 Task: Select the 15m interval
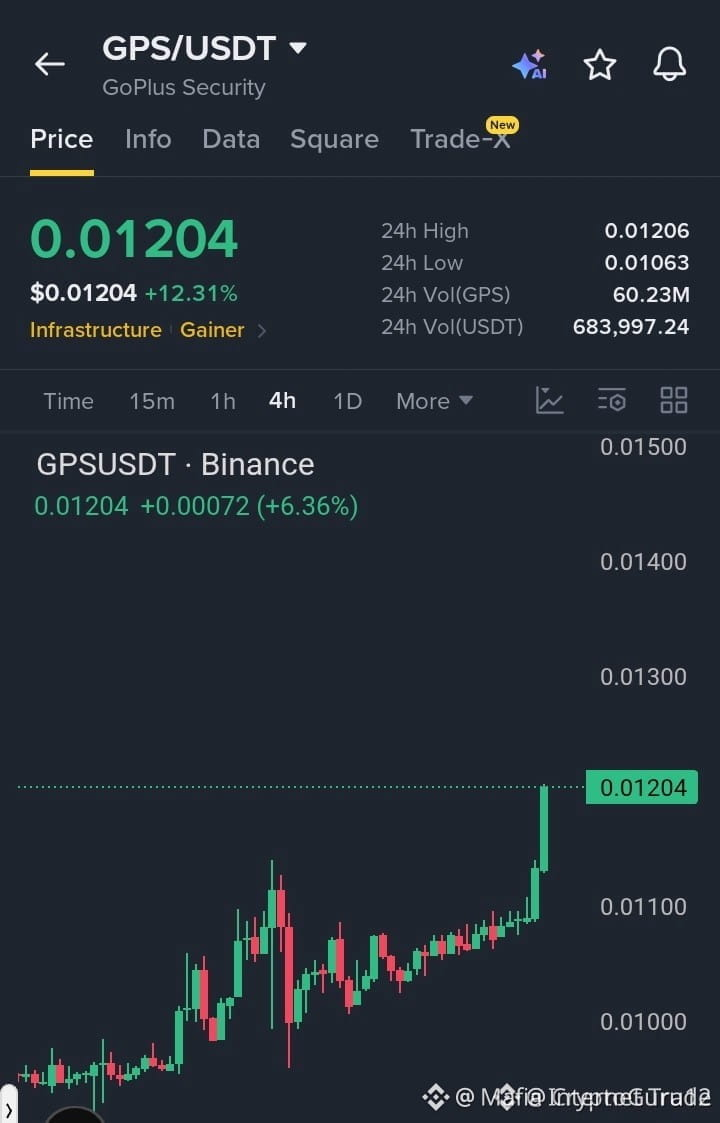[152, 401]
